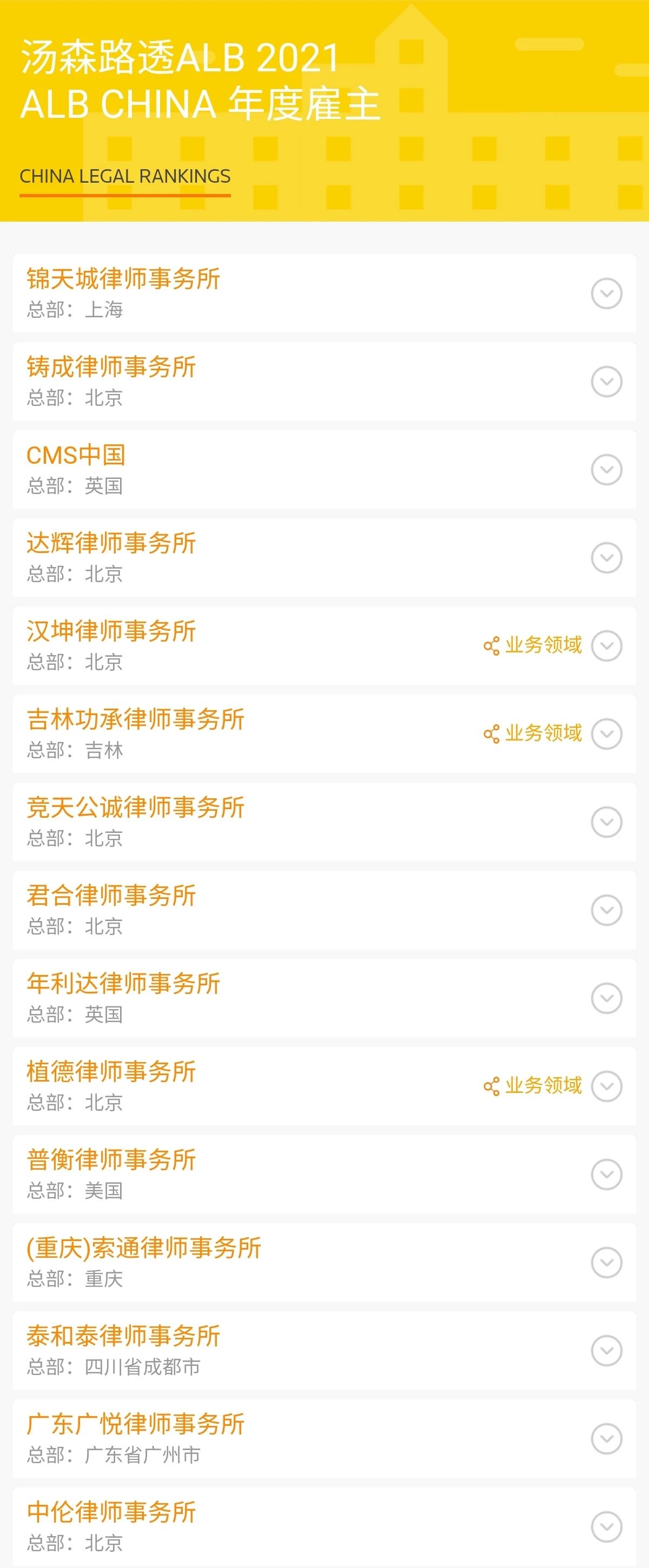Expand the 中伦律师事务所 row

[606, 1526]
